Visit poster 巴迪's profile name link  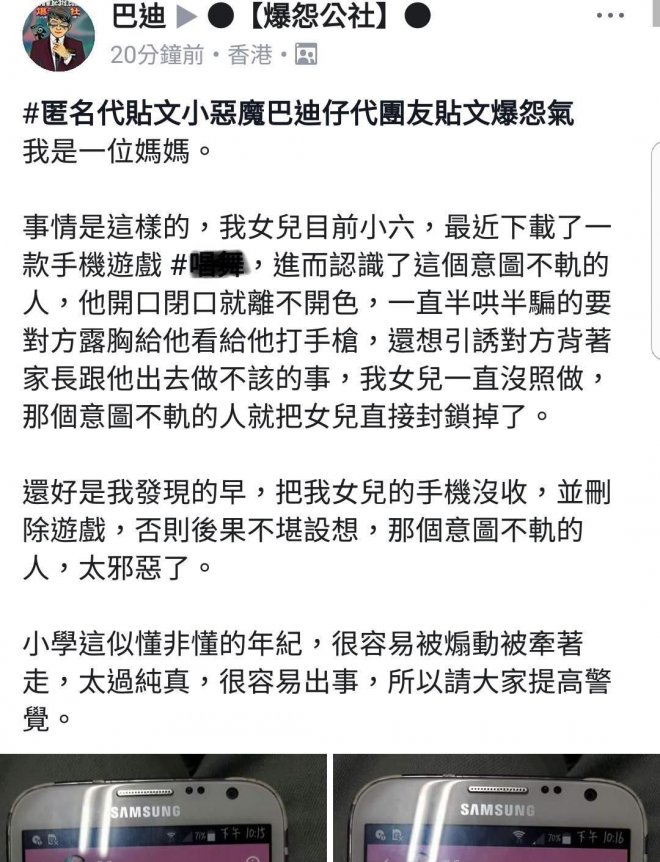[x=138, y=17]
